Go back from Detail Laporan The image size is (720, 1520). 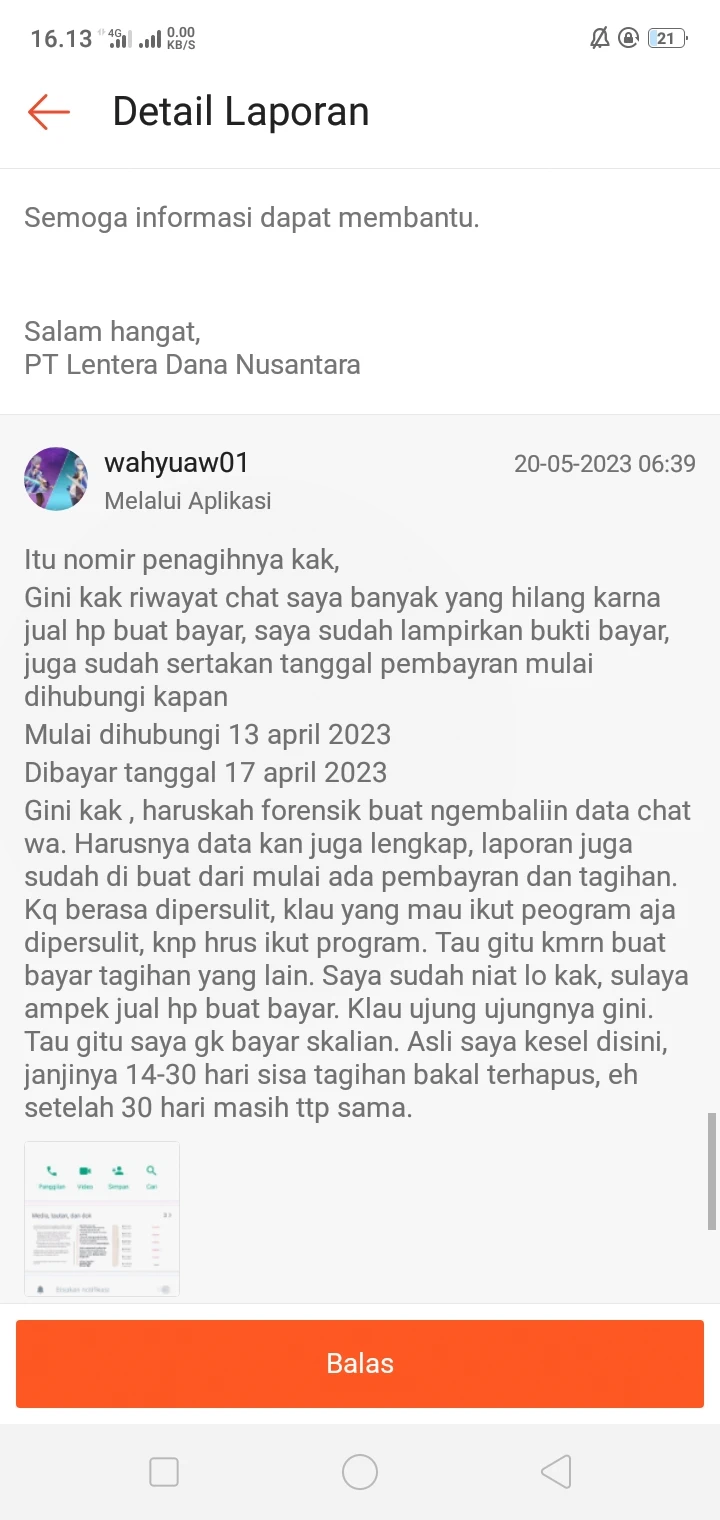pos(48,112)
